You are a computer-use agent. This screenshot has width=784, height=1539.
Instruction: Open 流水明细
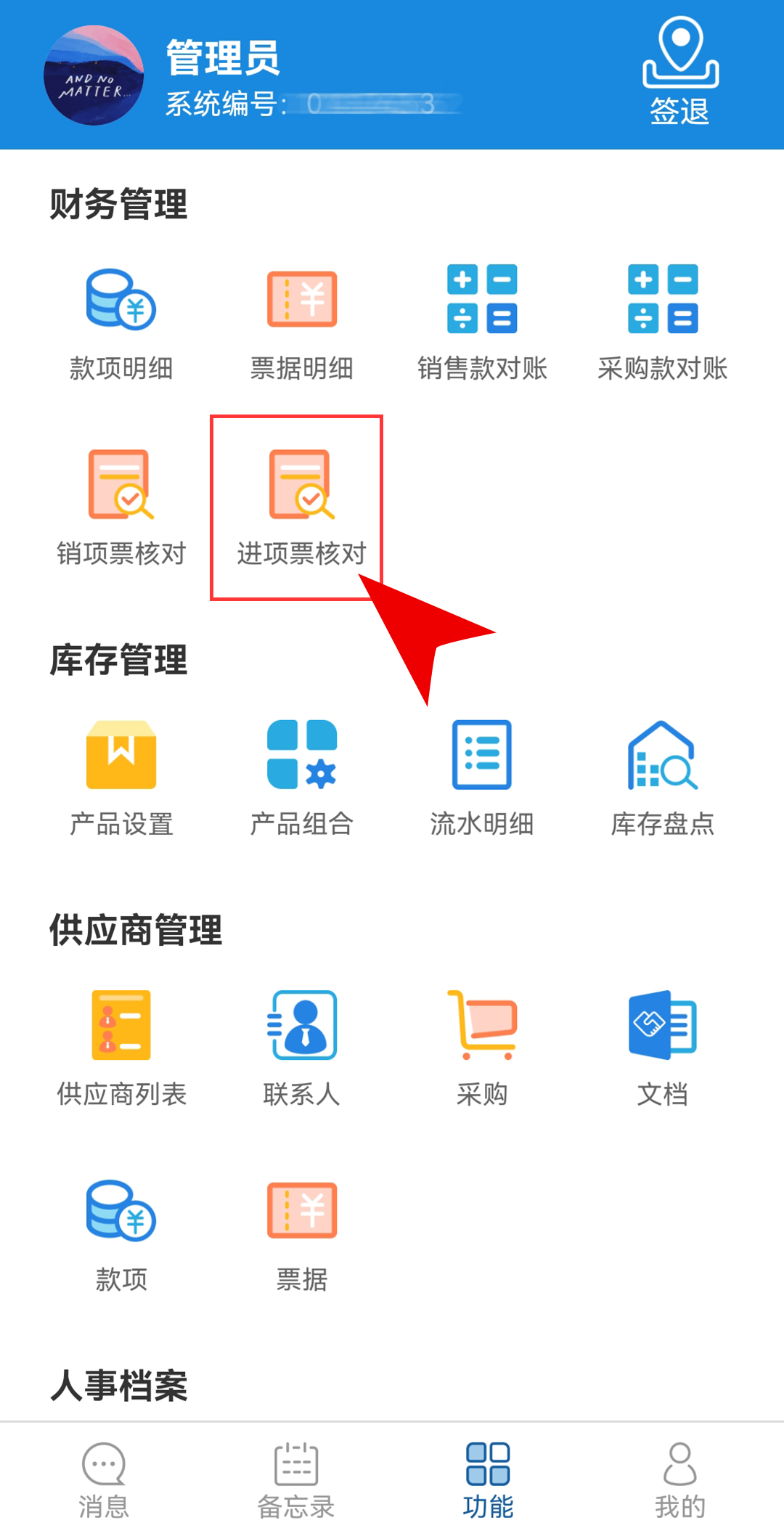pos(482,778)
